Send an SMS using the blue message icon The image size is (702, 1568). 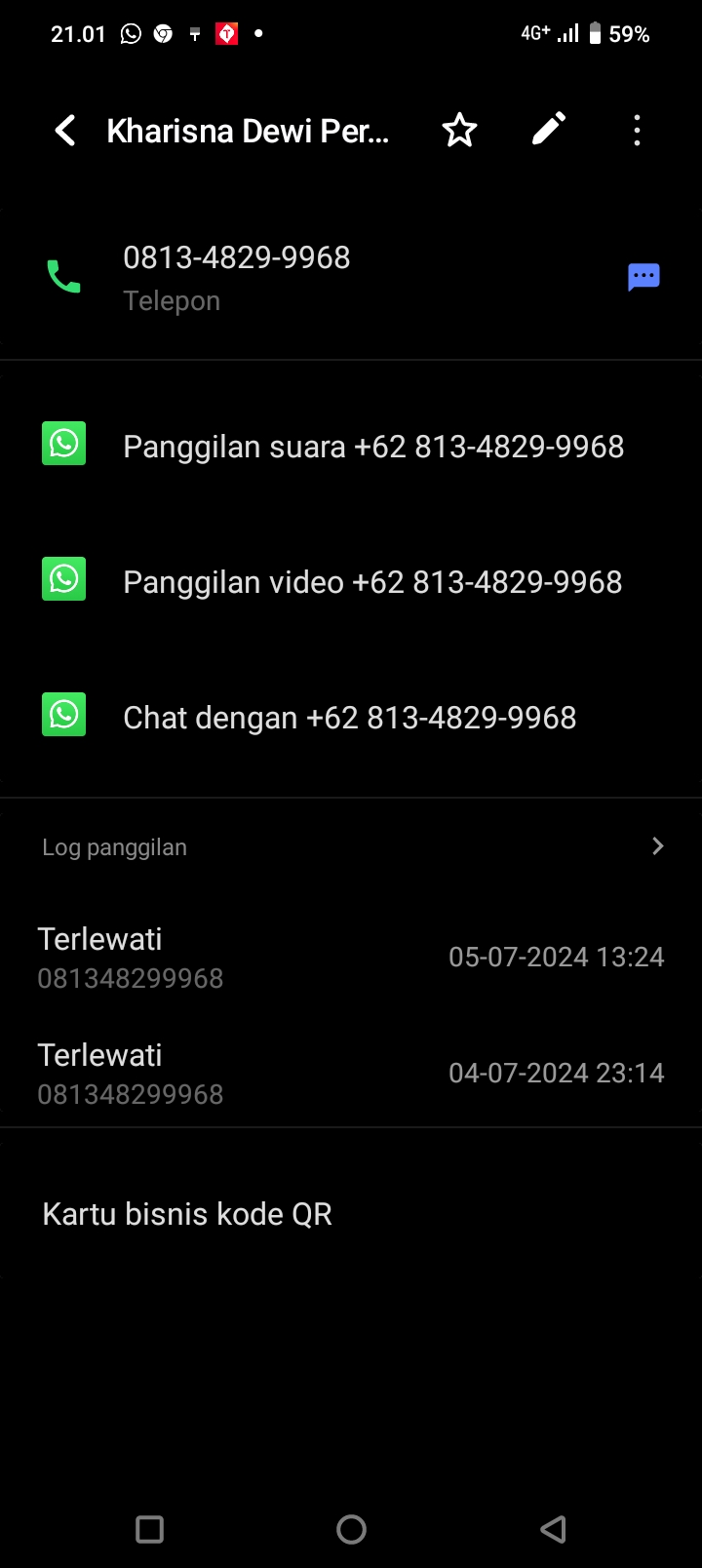click(643, 277)
